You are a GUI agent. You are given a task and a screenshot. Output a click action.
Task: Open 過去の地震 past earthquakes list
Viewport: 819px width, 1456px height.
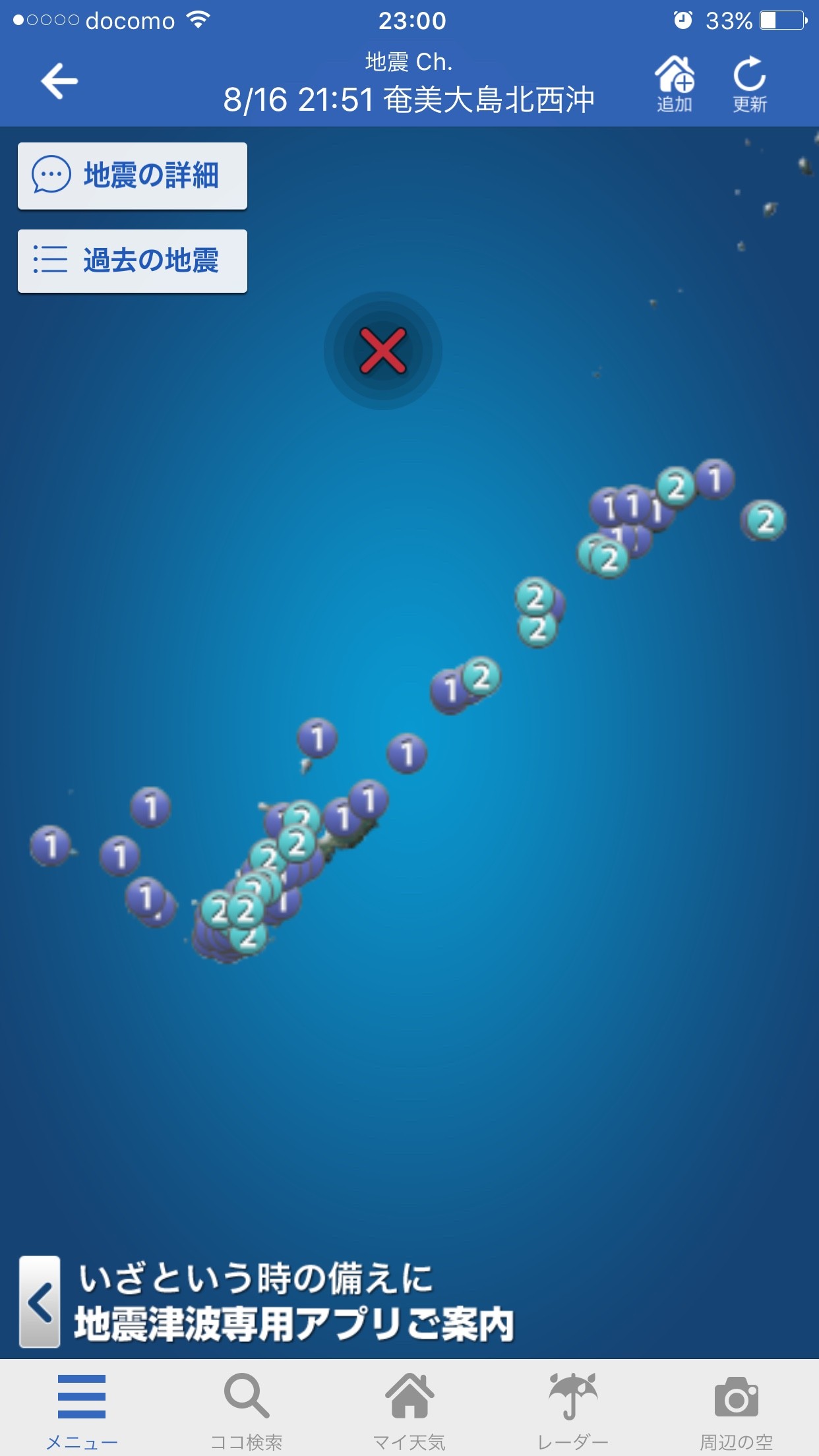[133, 260]
